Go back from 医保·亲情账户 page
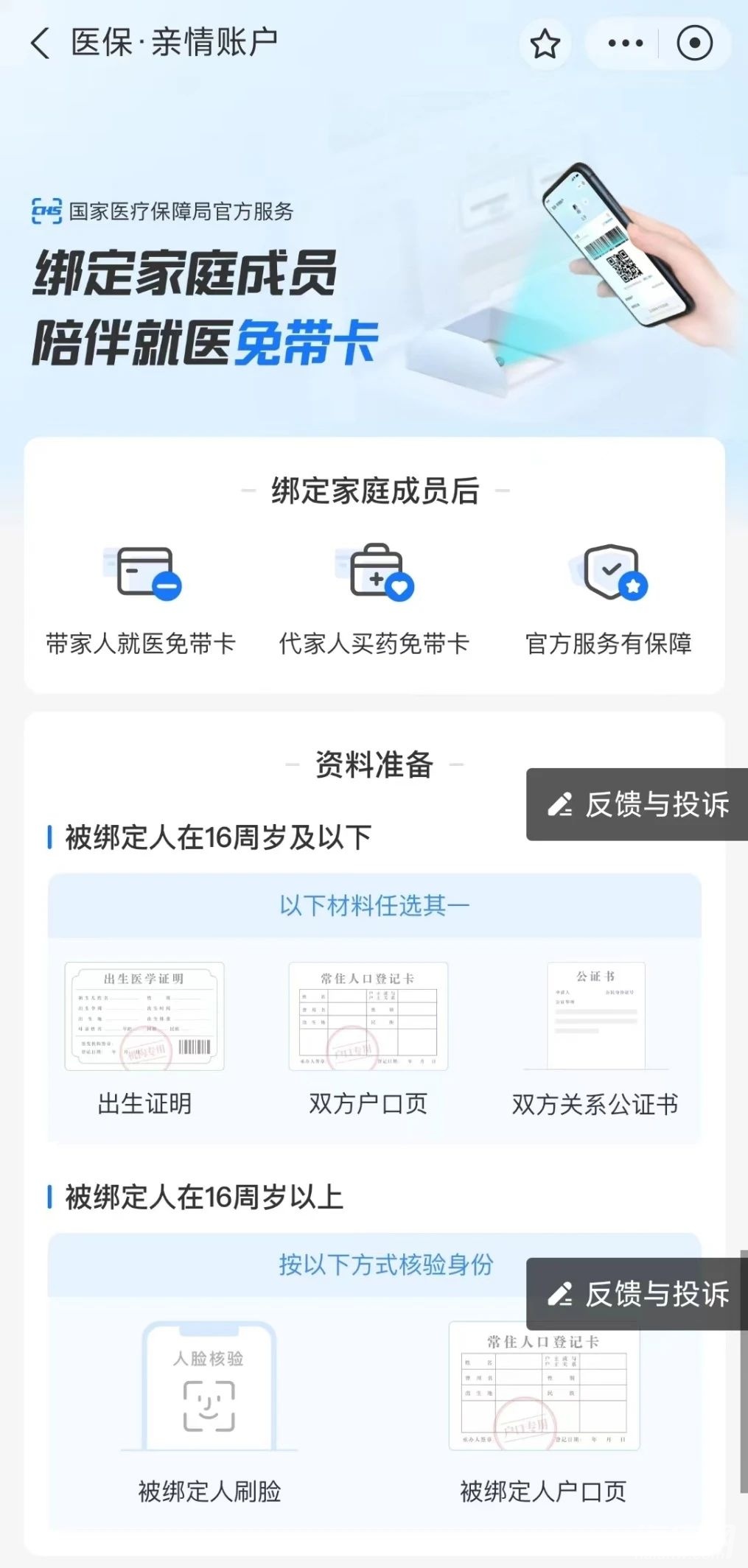The width and height of the screenshot is (748, 1568). click(x=41, y=43)
